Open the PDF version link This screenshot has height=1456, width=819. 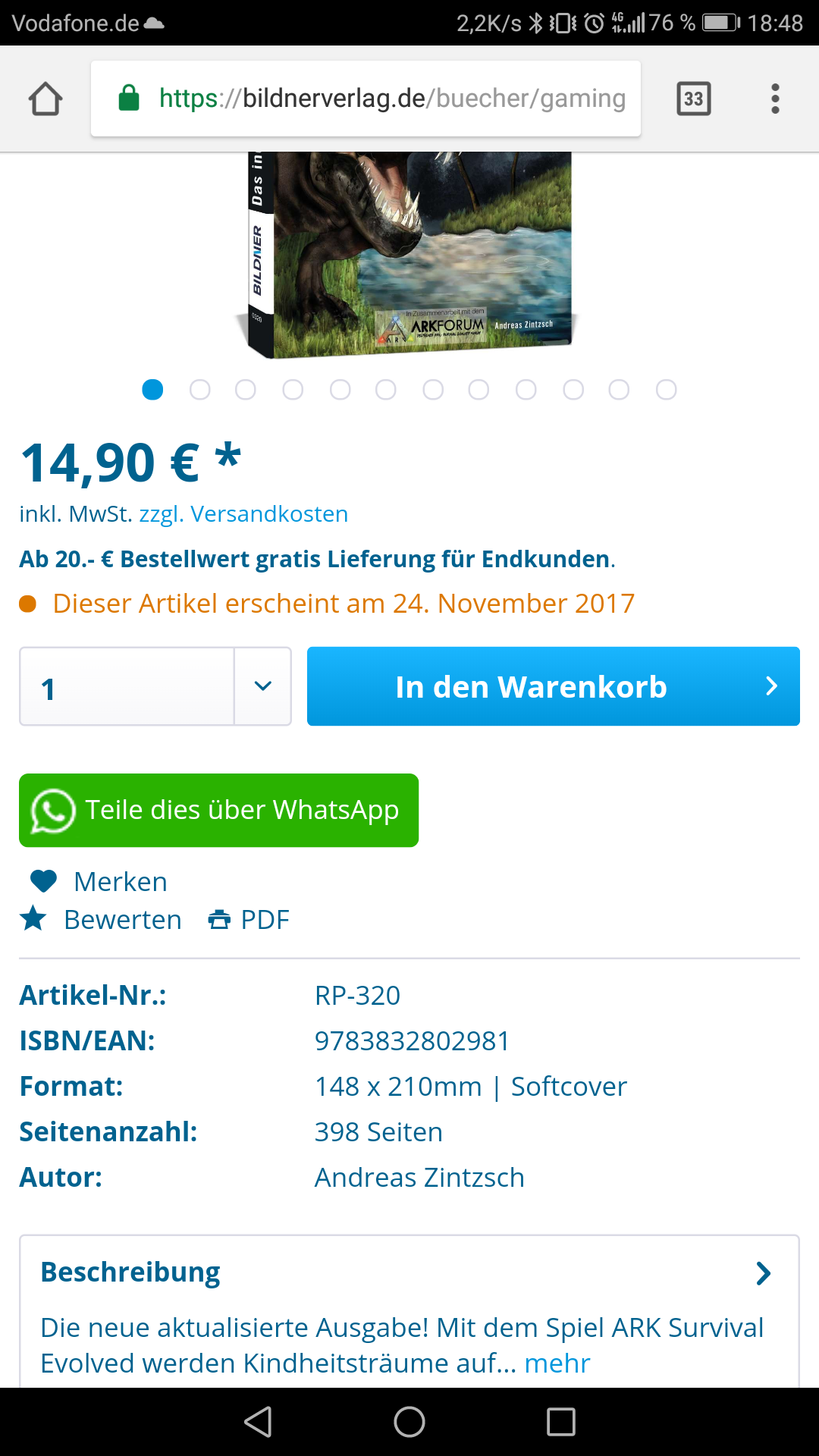point(249,920)
